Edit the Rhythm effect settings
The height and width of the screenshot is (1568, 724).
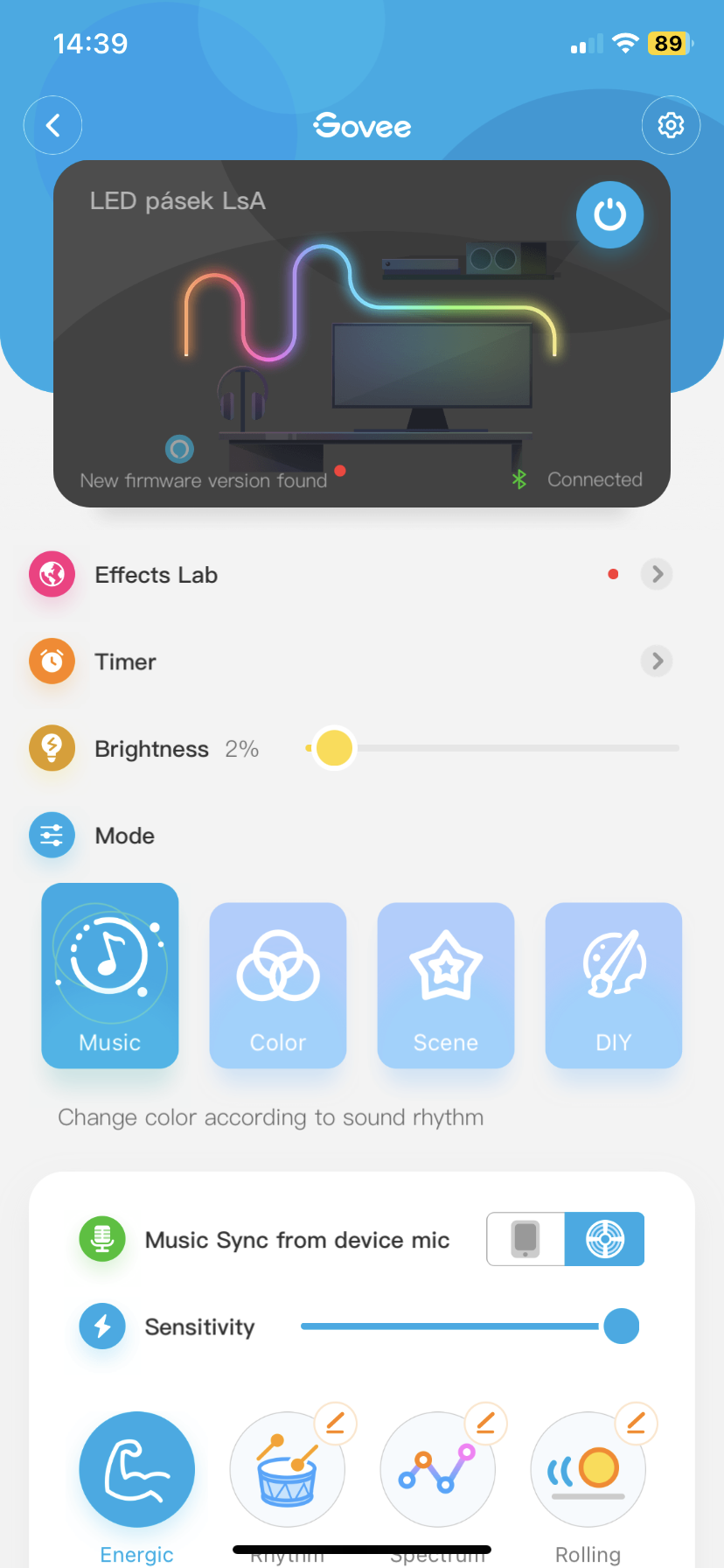[336, 1424]
